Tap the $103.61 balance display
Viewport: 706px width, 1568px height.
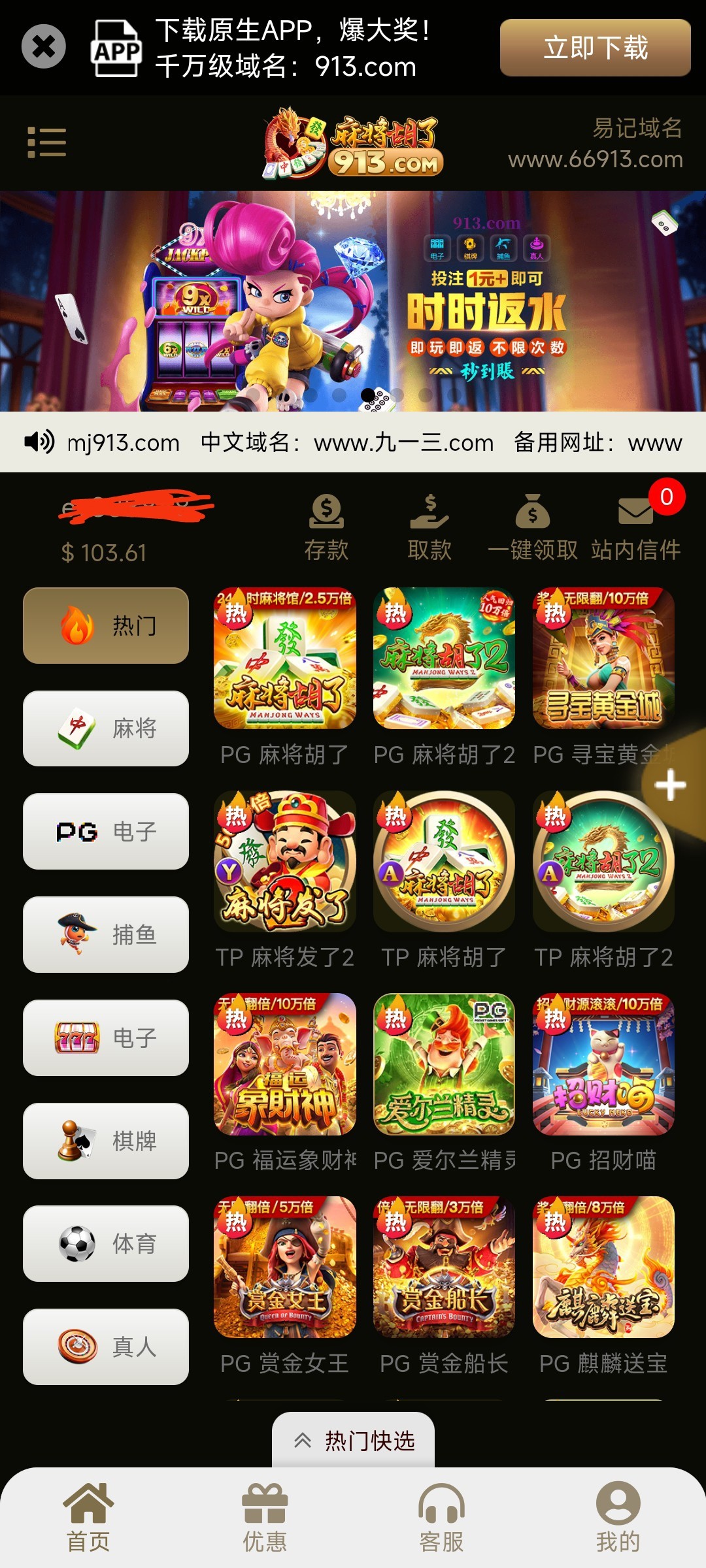[105, 552]
